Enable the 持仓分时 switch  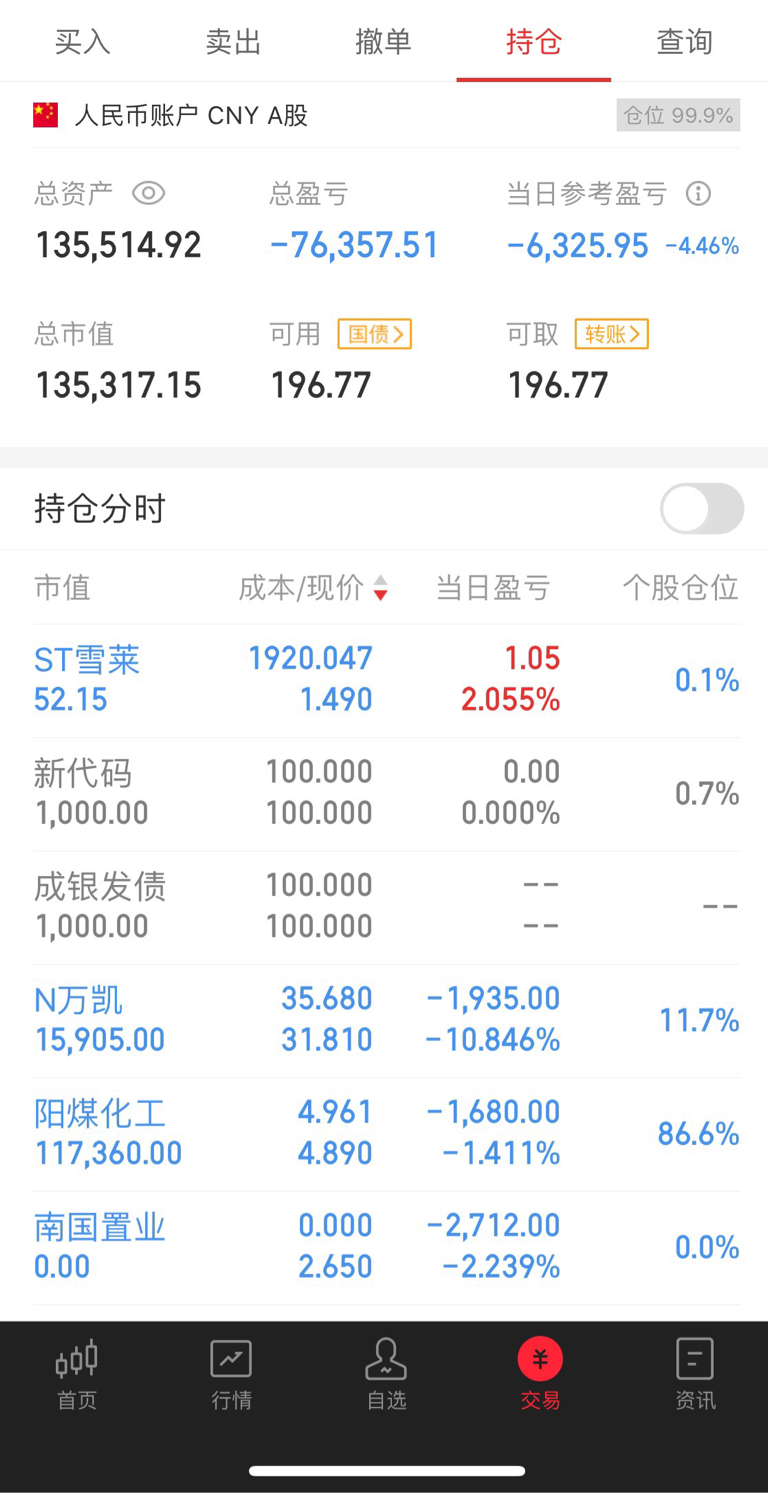(702, 509)
